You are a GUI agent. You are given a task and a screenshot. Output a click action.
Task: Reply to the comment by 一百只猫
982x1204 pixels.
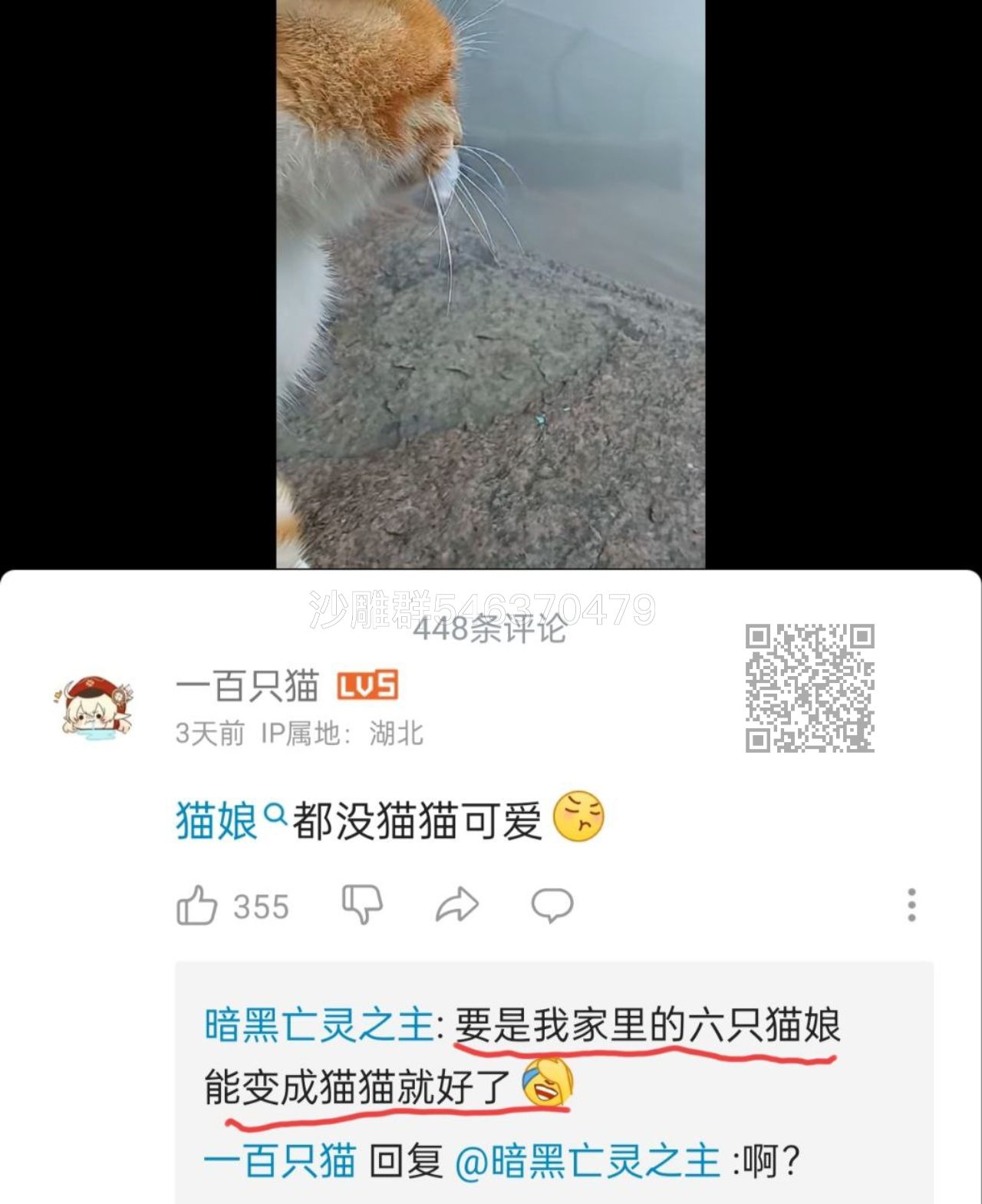[552, 905]
